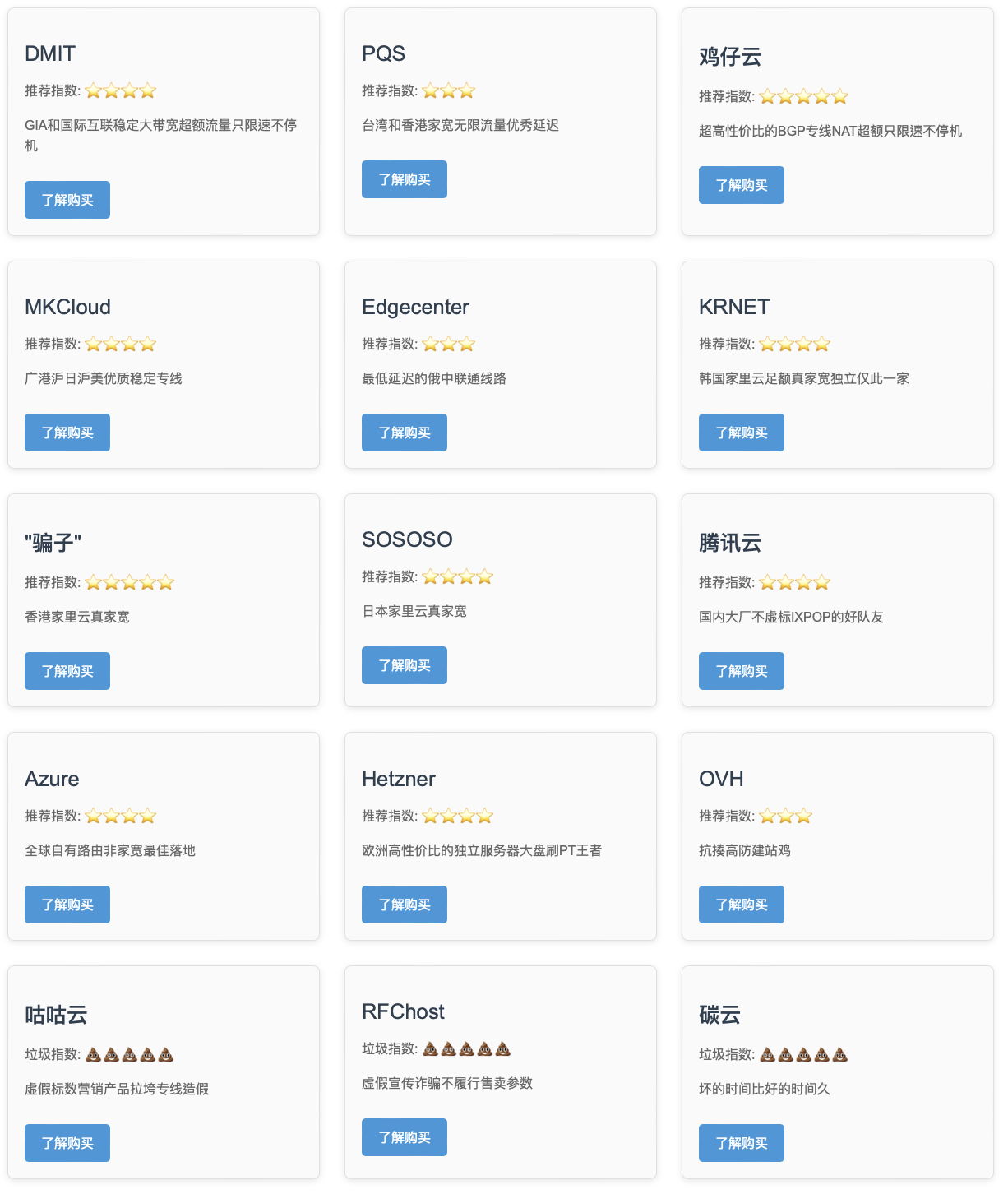Tap 了解购买 for 腾讯云
The height and width of the screenshot is (1194, 1008).
pos(742,671)
